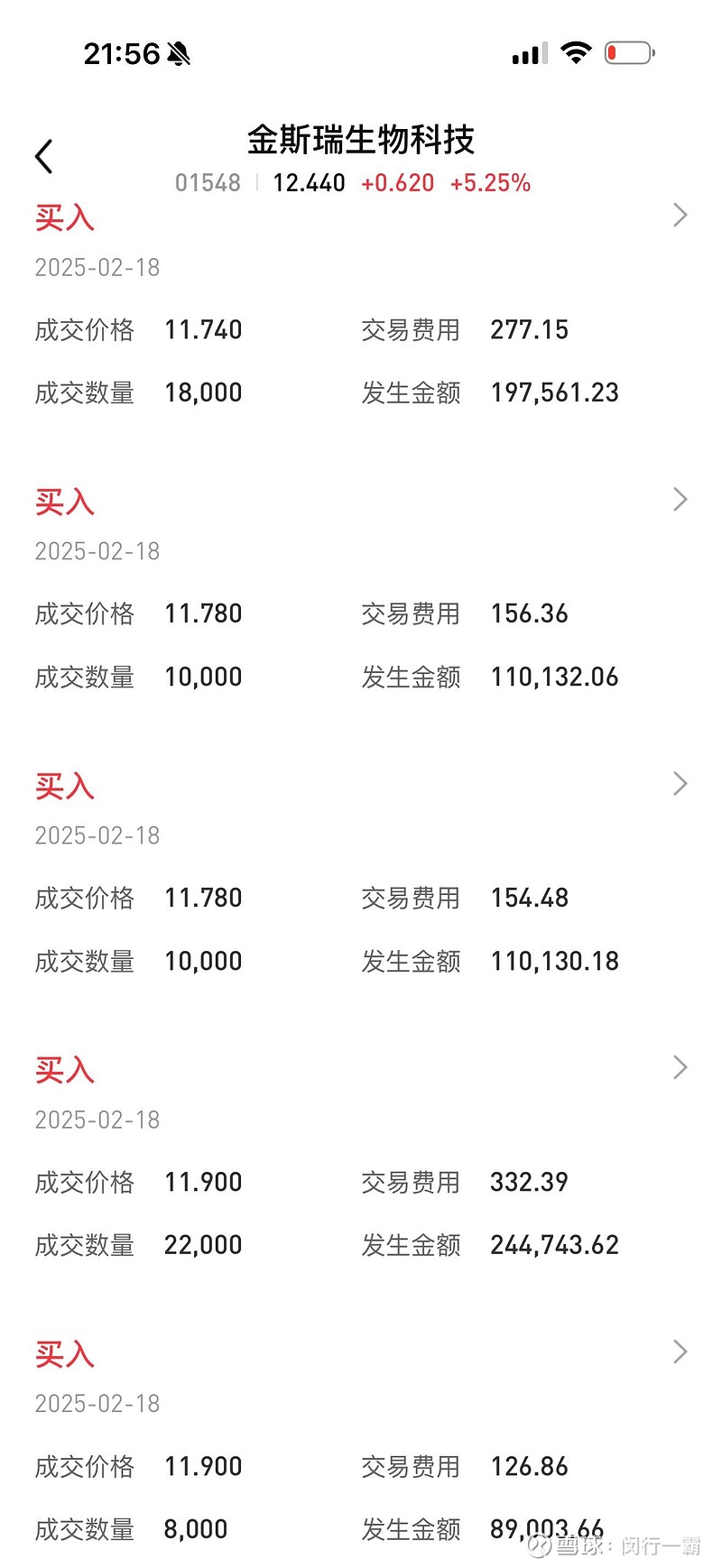This screenshot has height=1568, width=722.
Task: Select the 买入 entry with 22,000 shares
Action: pos(64,1070)
